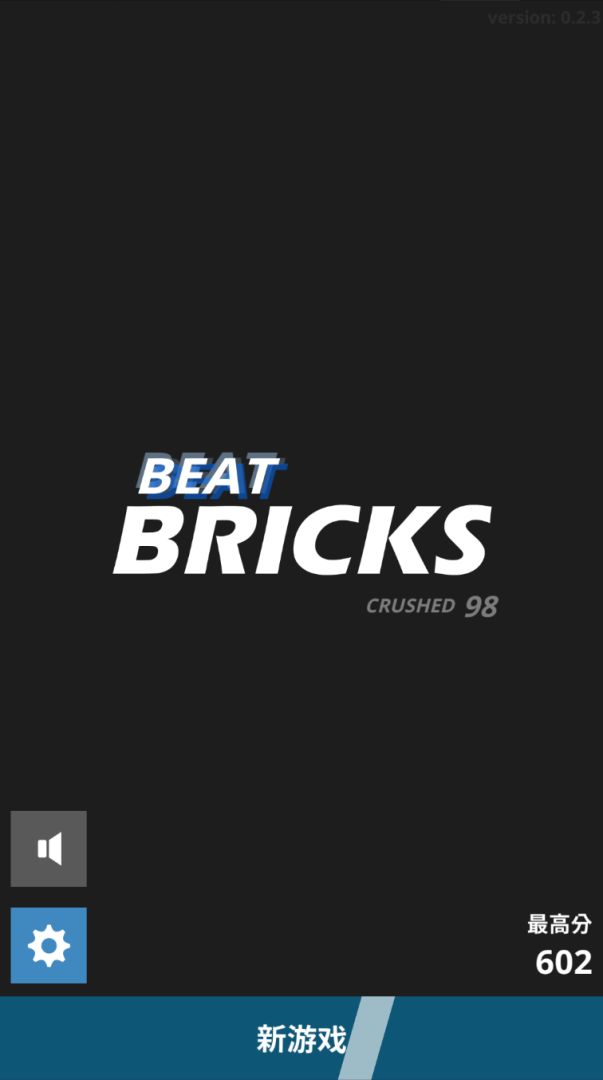This screenshot has width=603, height=1080.
Task: Open the settings gear
Action: coord(48,945)
